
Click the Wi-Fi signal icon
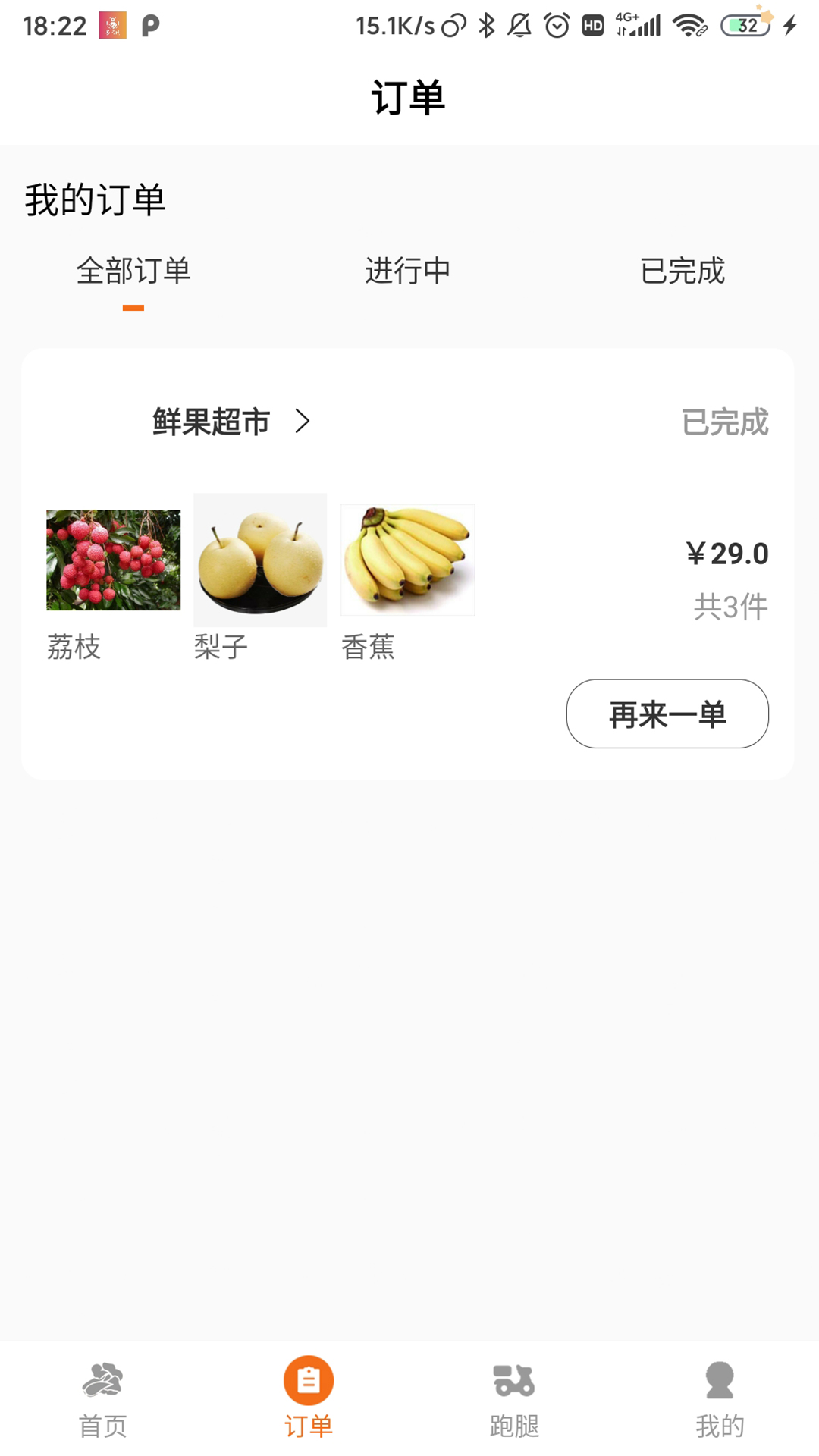click(689, 24)
